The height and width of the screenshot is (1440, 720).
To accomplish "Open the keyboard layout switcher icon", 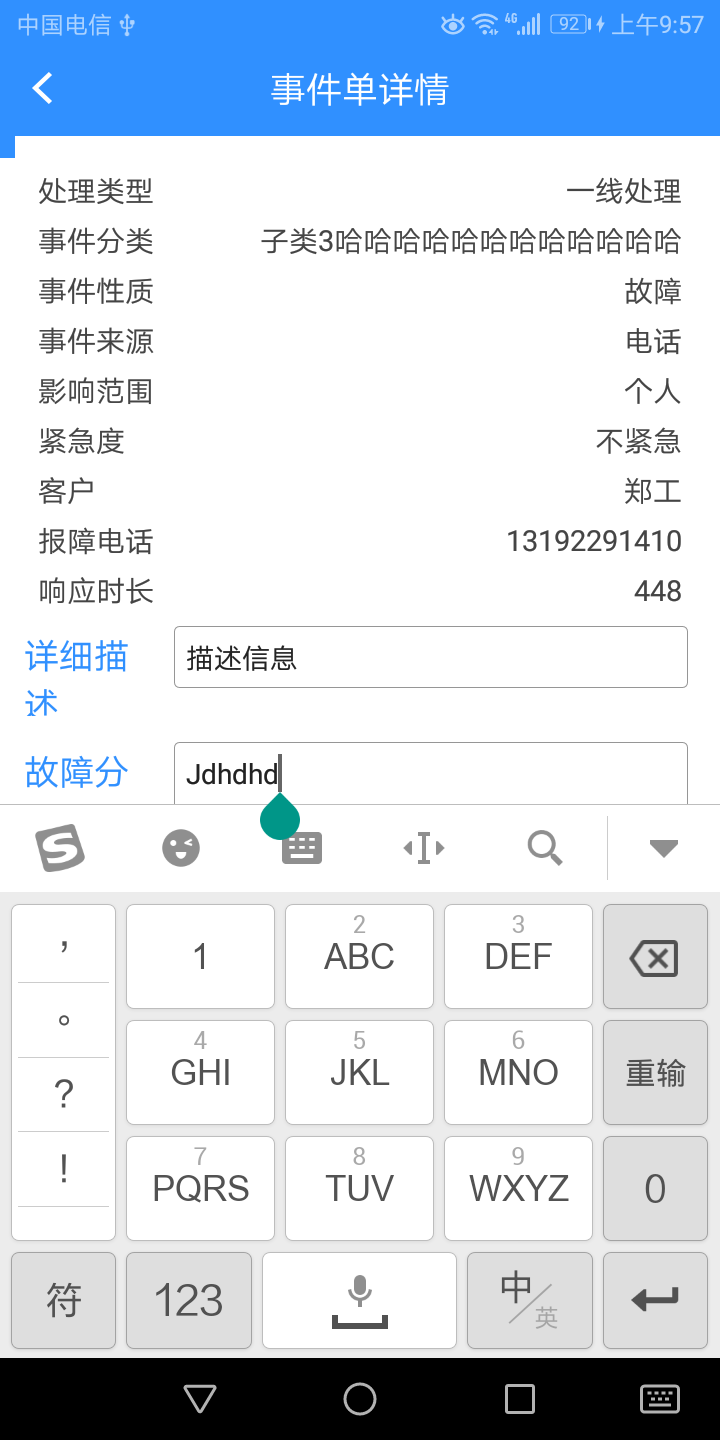I will coord(300,847).
